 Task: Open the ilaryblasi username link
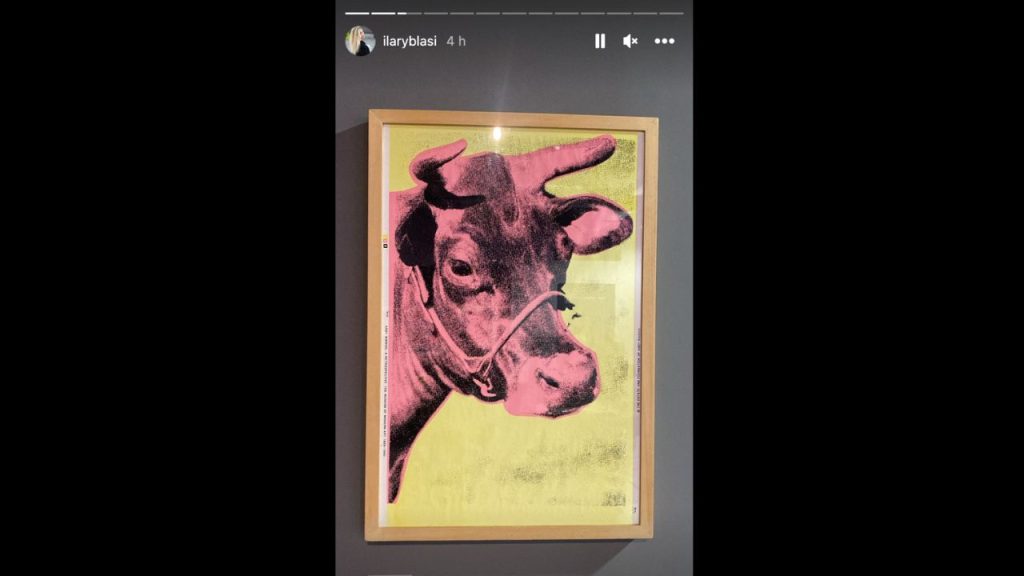(410, 41)
